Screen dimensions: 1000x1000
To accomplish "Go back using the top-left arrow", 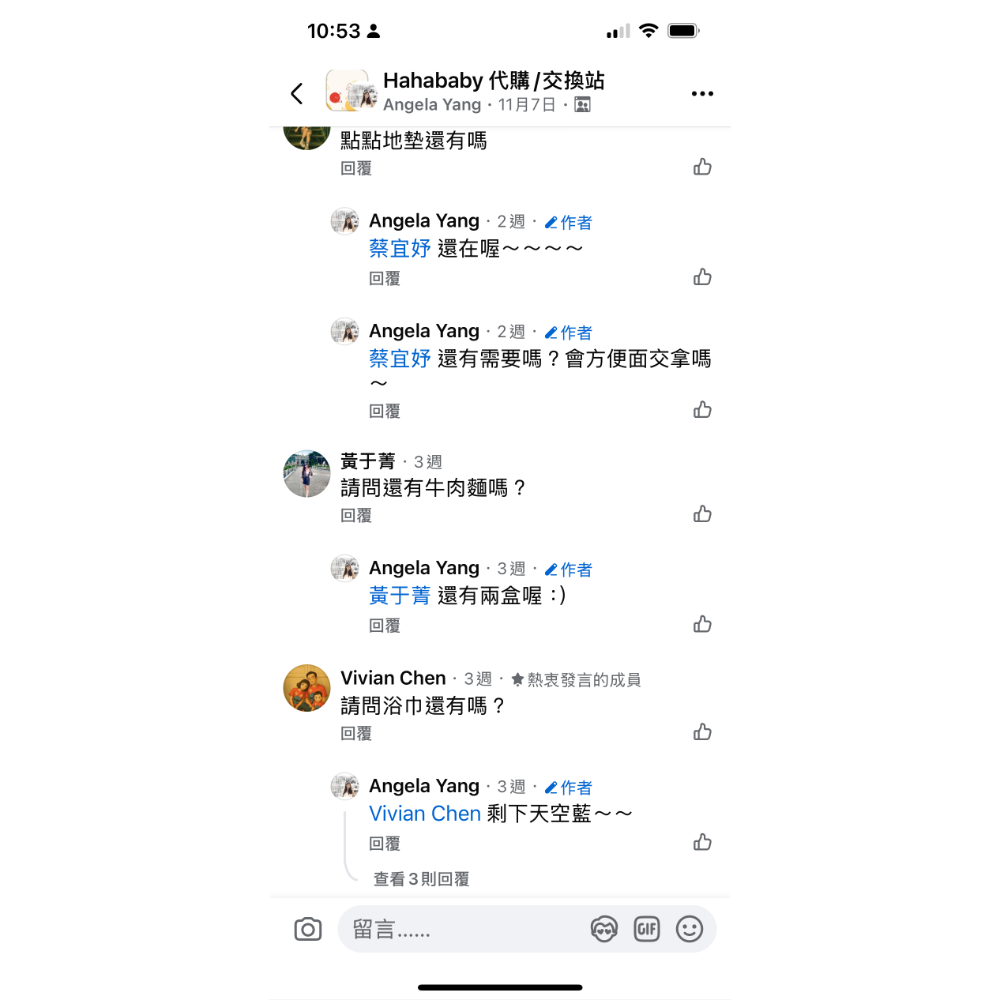I will point(297,93).
